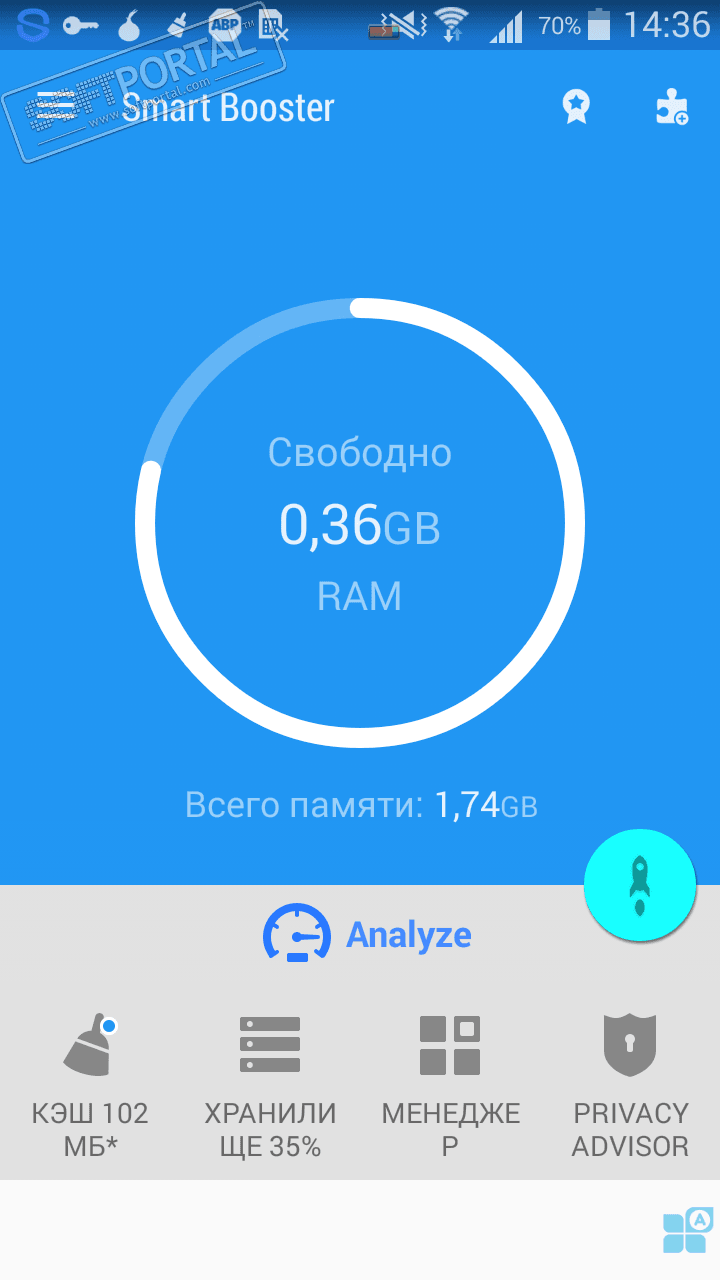This screenshot has height=1280, width=720.
Task: Tap the star badge icon
Action: (x=576, y=107)
